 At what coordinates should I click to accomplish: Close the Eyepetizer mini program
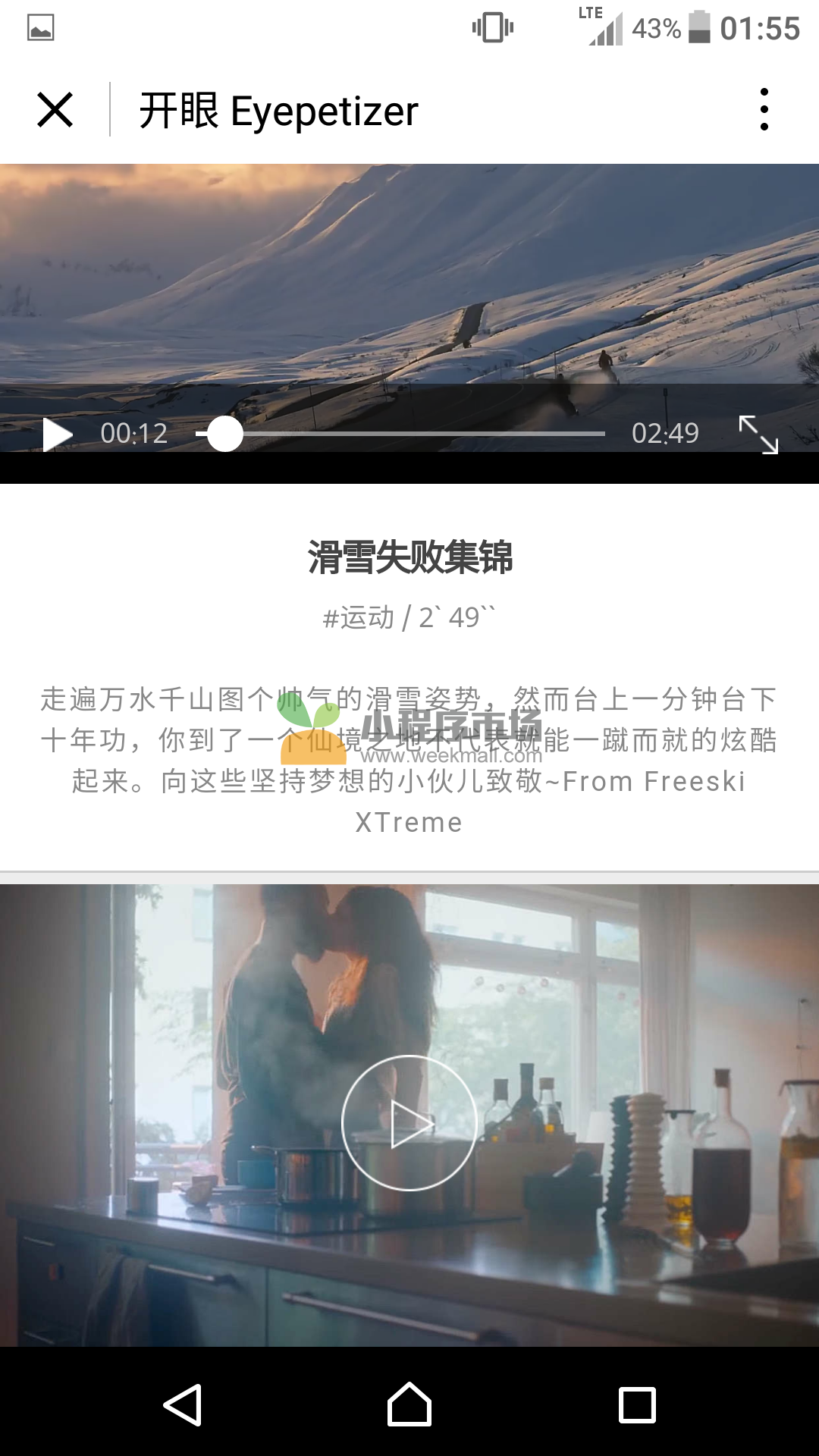tap(55, 110)
